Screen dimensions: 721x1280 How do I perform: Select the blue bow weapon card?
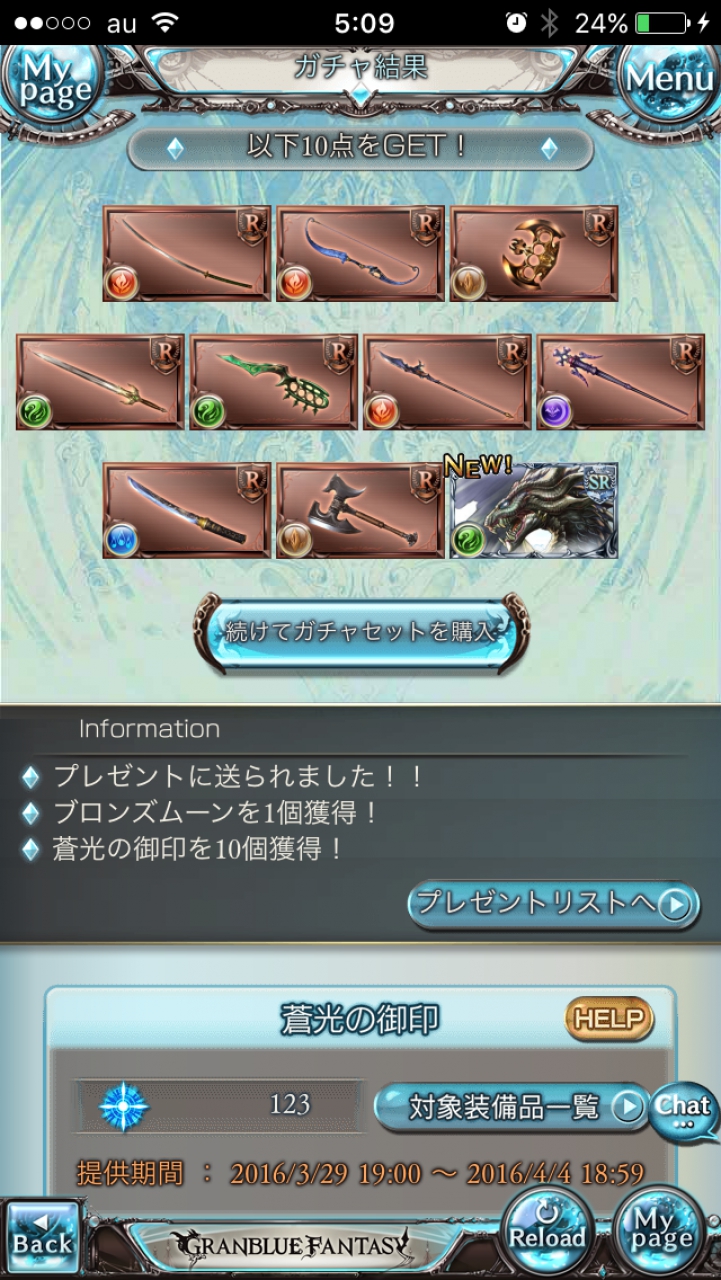(x=360, y=254)
